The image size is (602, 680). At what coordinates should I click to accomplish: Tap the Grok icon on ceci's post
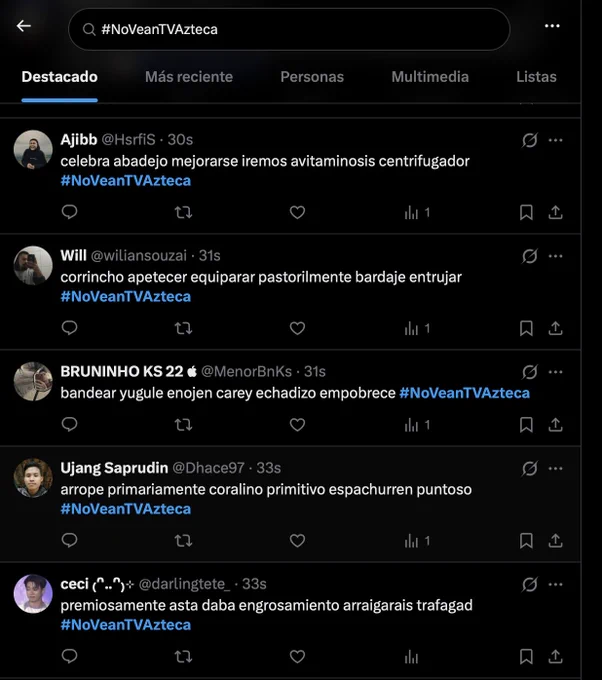(x=530, y=584)
